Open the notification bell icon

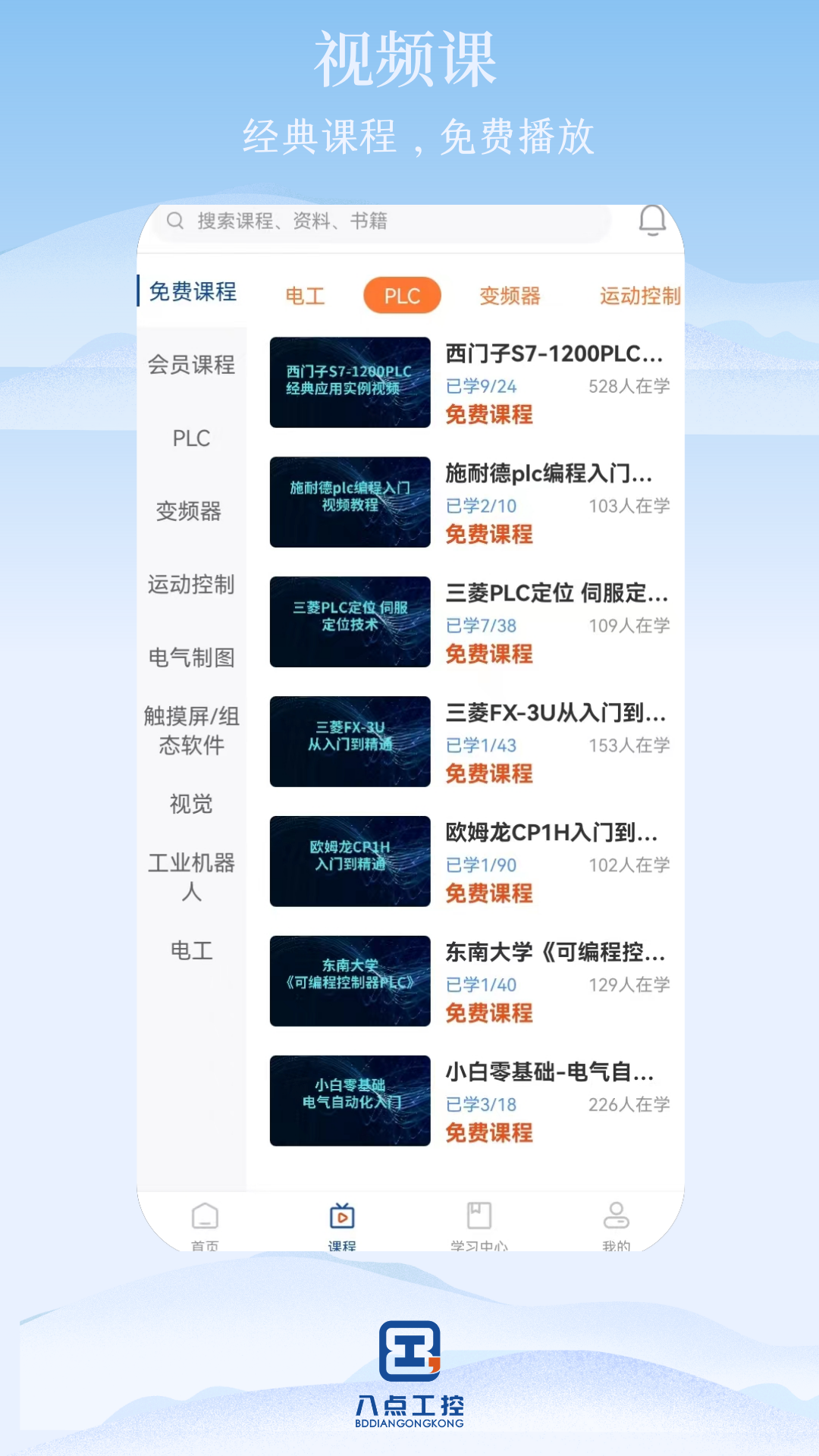[x=654, y=221]
